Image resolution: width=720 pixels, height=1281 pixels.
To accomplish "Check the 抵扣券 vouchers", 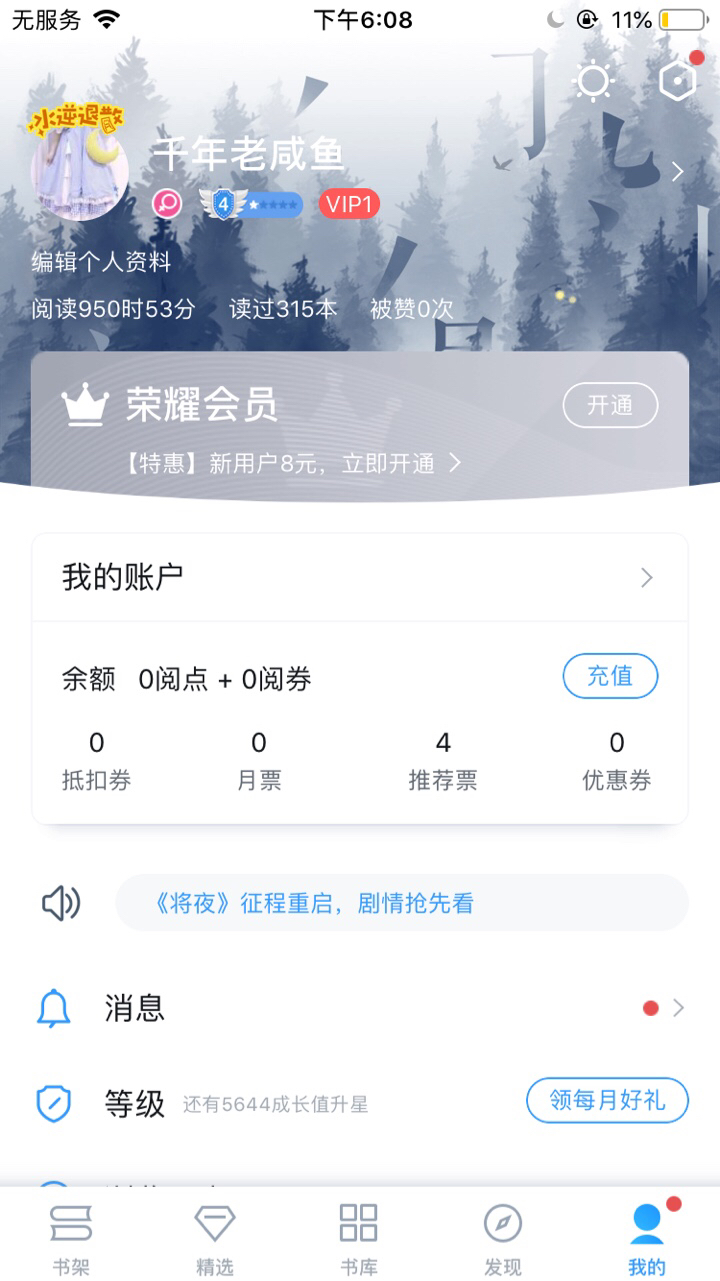I will pyautogui.click(x=96, y=760).
